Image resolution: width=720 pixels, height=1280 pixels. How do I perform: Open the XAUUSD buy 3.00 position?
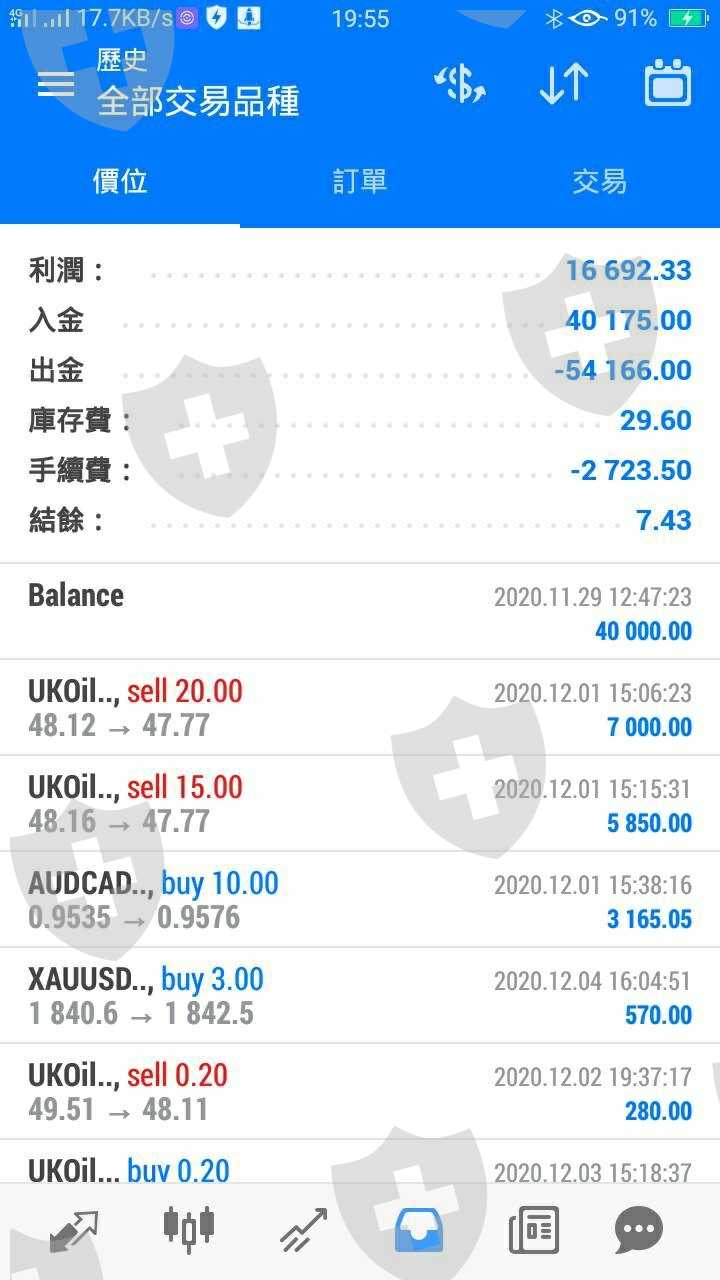click(x=360, y=995)
